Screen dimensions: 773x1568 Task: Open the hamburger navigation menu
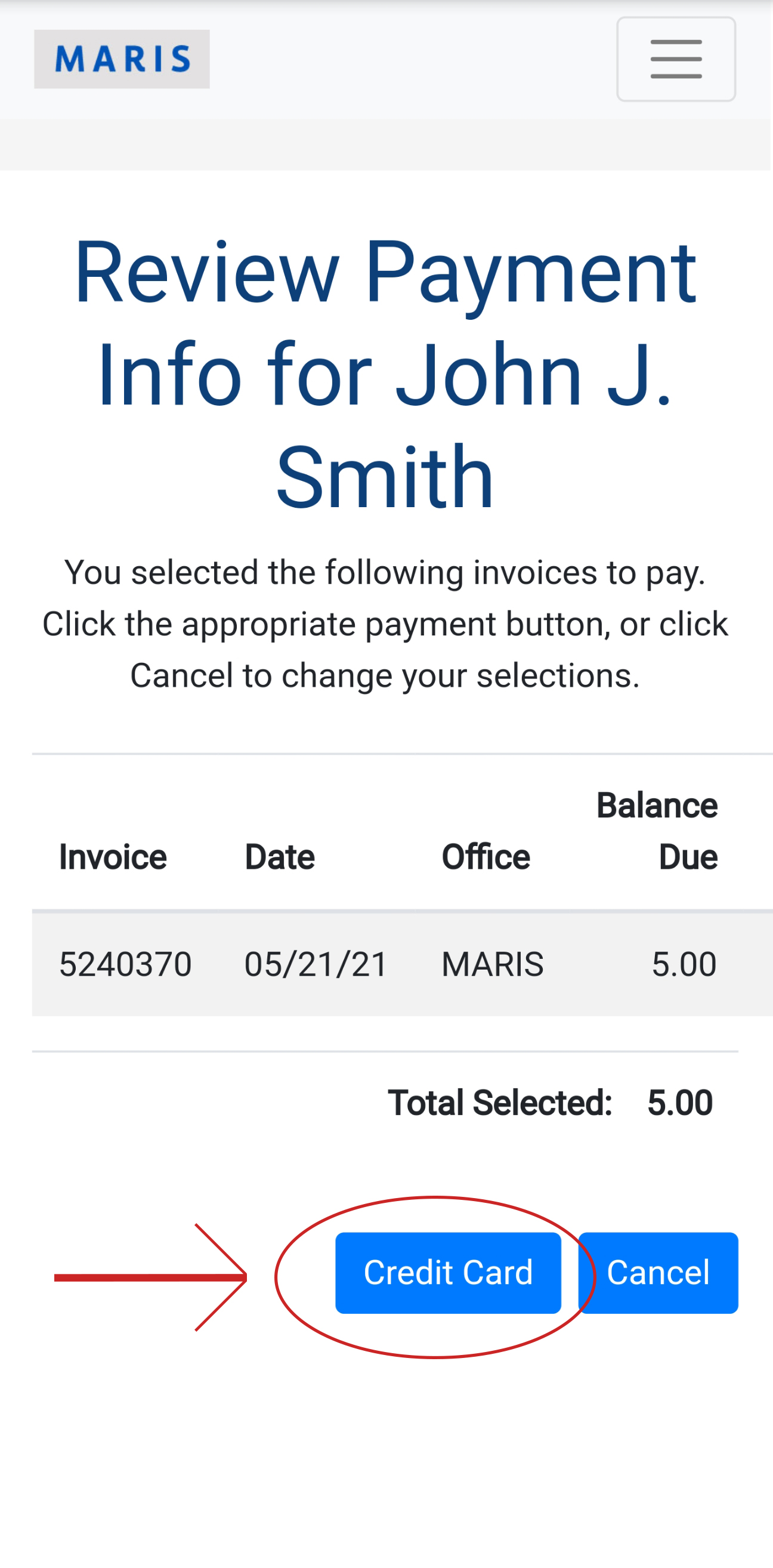click(676, 59)
